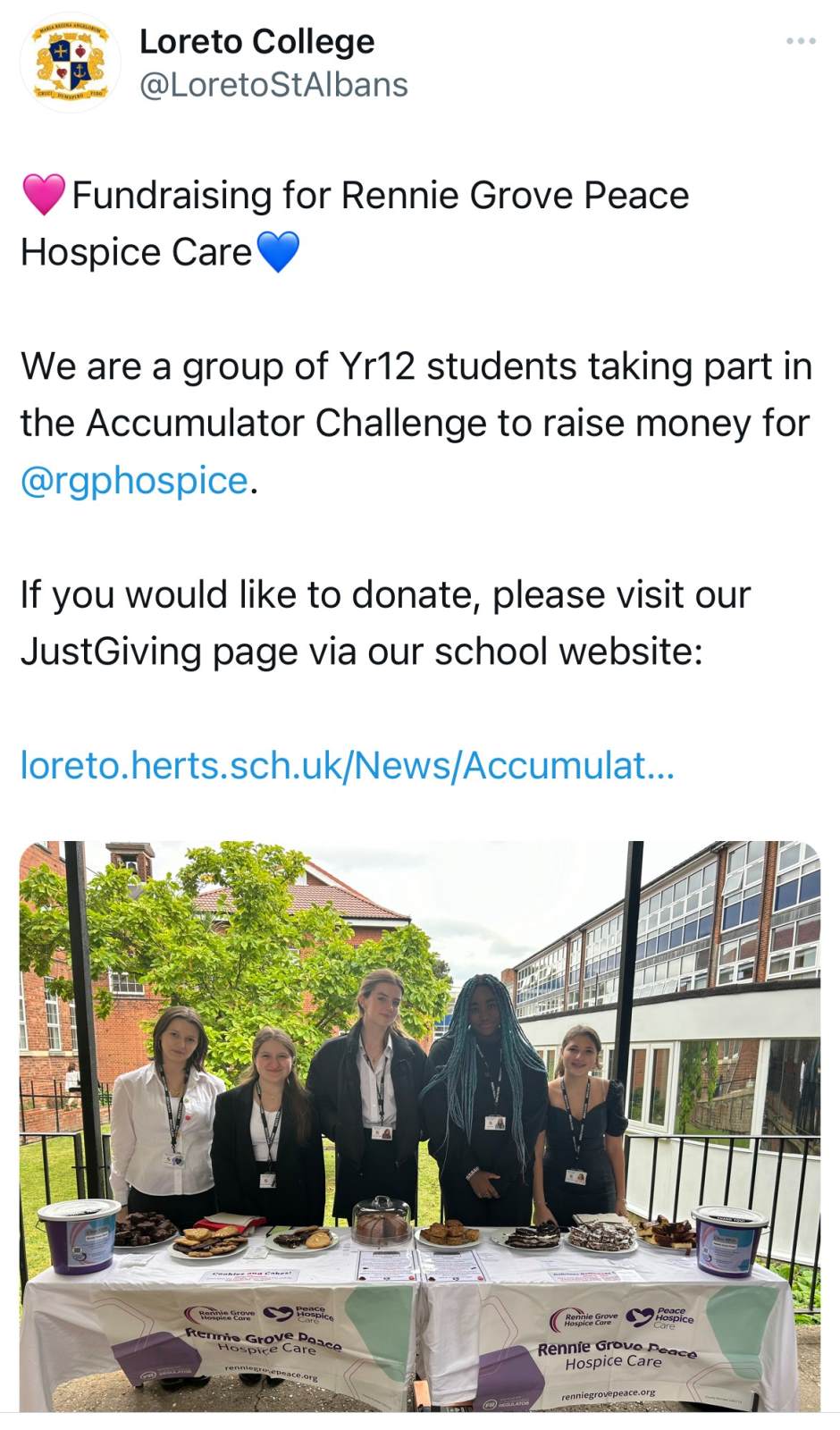Screen dimensions: 840x1430
Task: Open Loreto College's profile picture
Action: [x=70, y=63]
